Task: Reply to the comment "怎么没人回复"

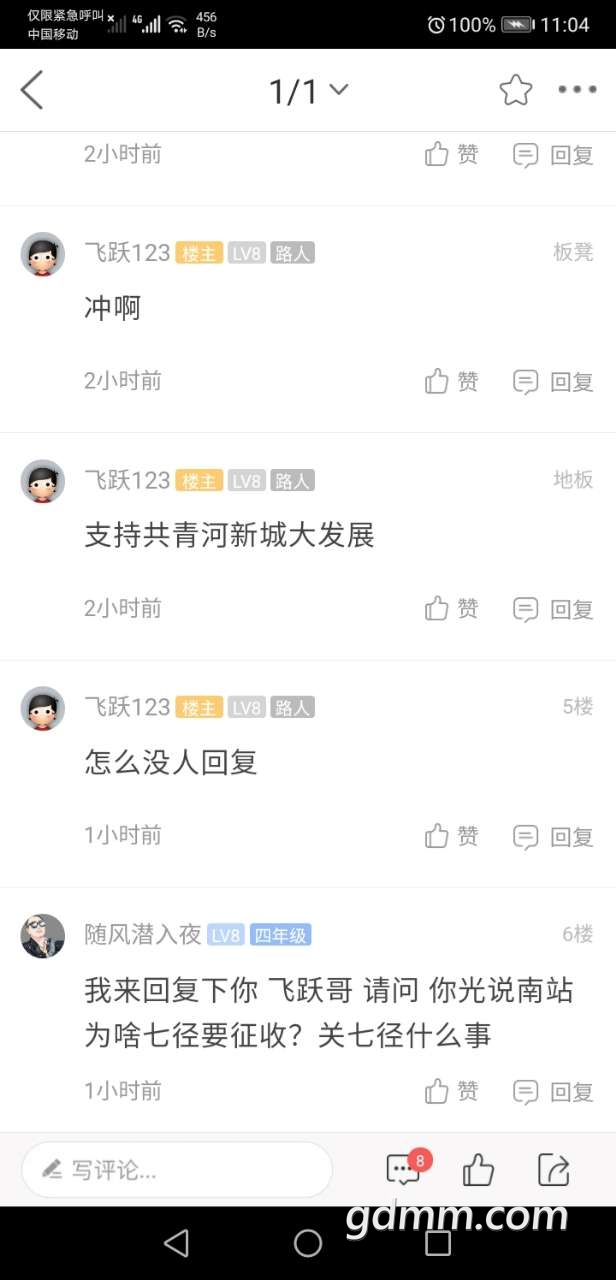Action: pyautogui.click(x=554, y=835)
